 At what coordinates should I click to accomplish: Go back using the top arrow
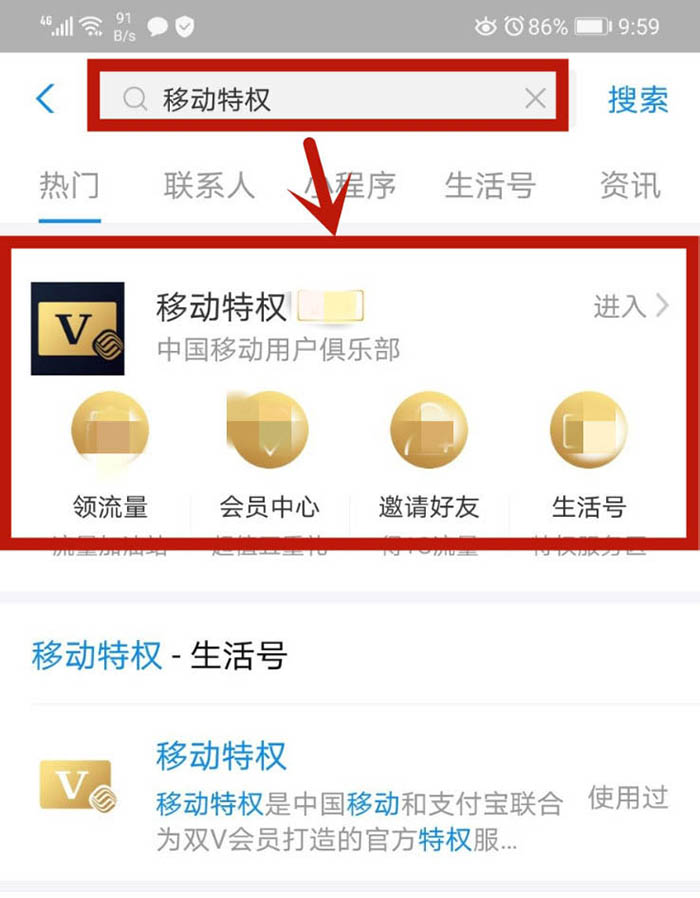(x=45, y=98)
